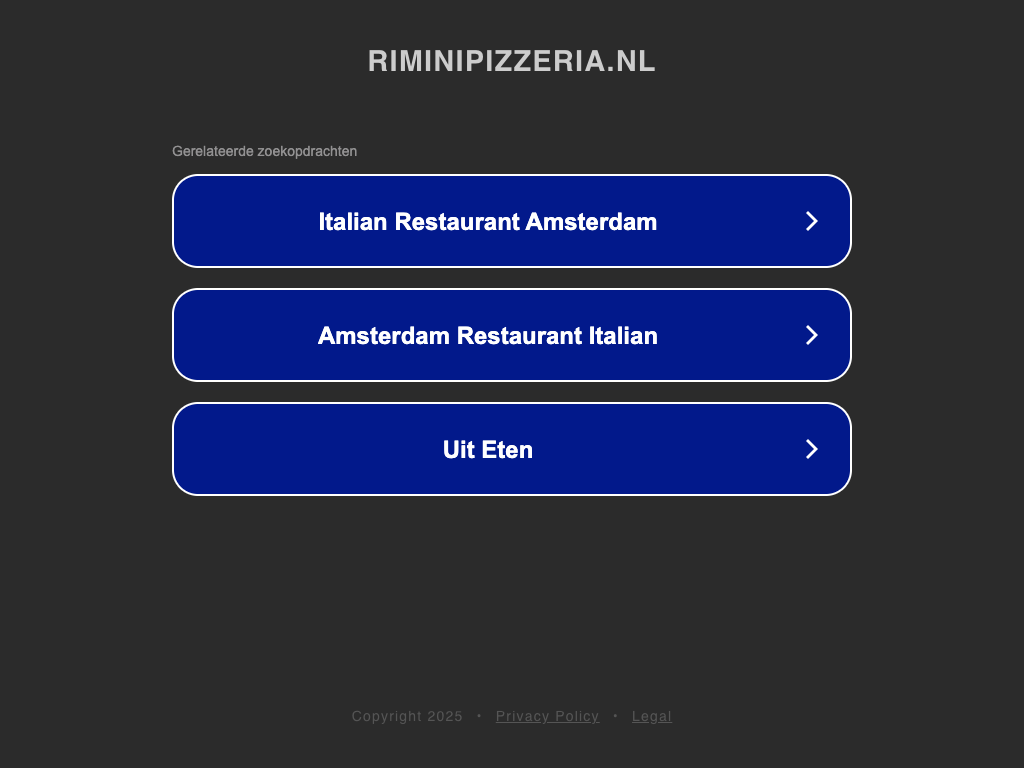Tap the Uit Eten related search

(x=511, y=449)
